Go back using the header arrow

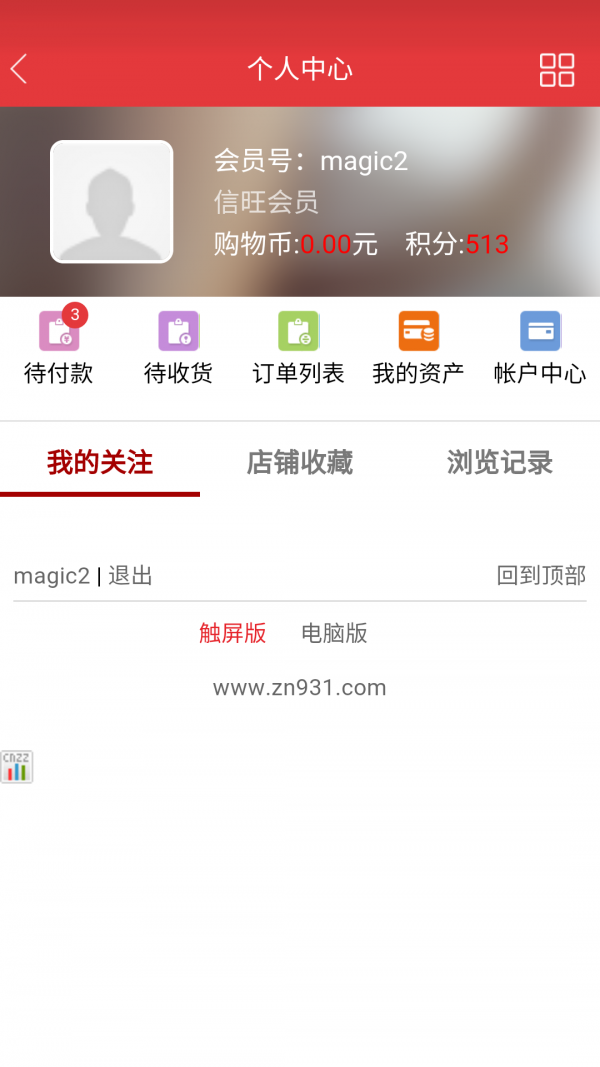(19, 69)
